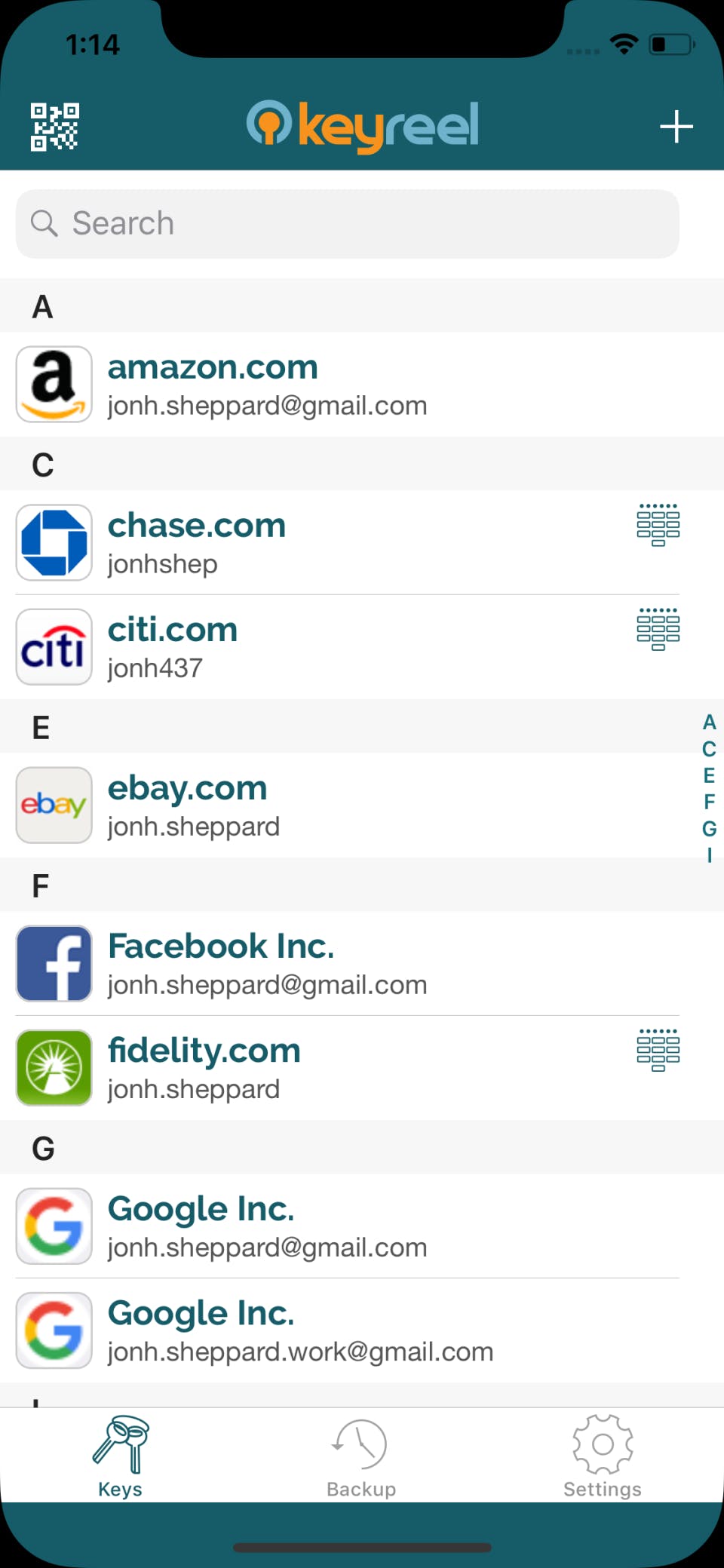Tap the Search field
The width and height of the screenshot is (724, 1568).
(347, 224)
